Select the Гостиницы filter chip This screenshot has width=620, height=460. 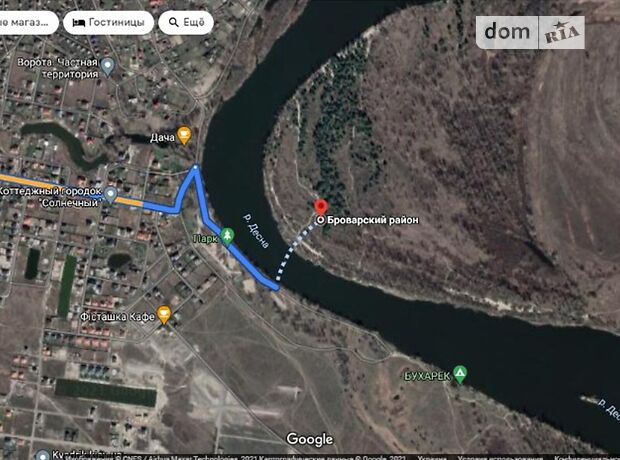click(x=108, y=21)
